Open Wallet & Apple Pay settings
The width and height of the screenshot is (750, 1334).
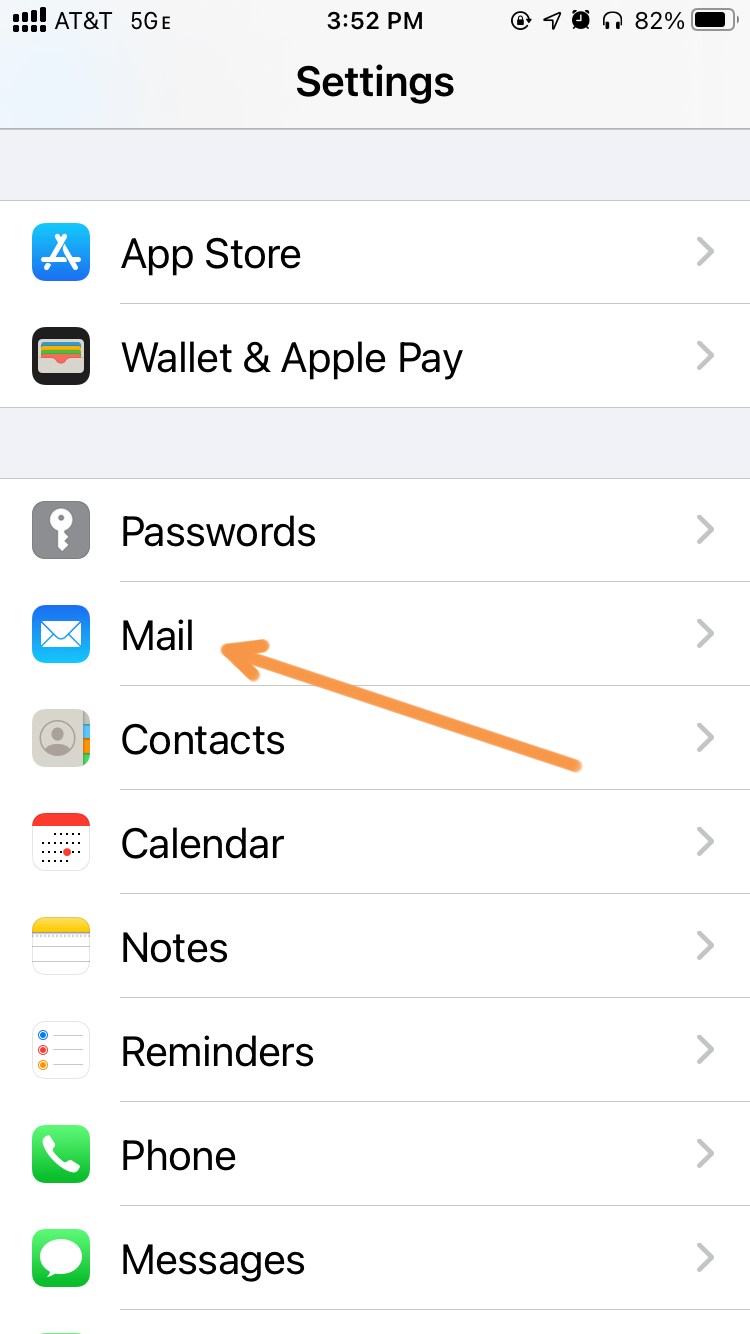[375, 357]
